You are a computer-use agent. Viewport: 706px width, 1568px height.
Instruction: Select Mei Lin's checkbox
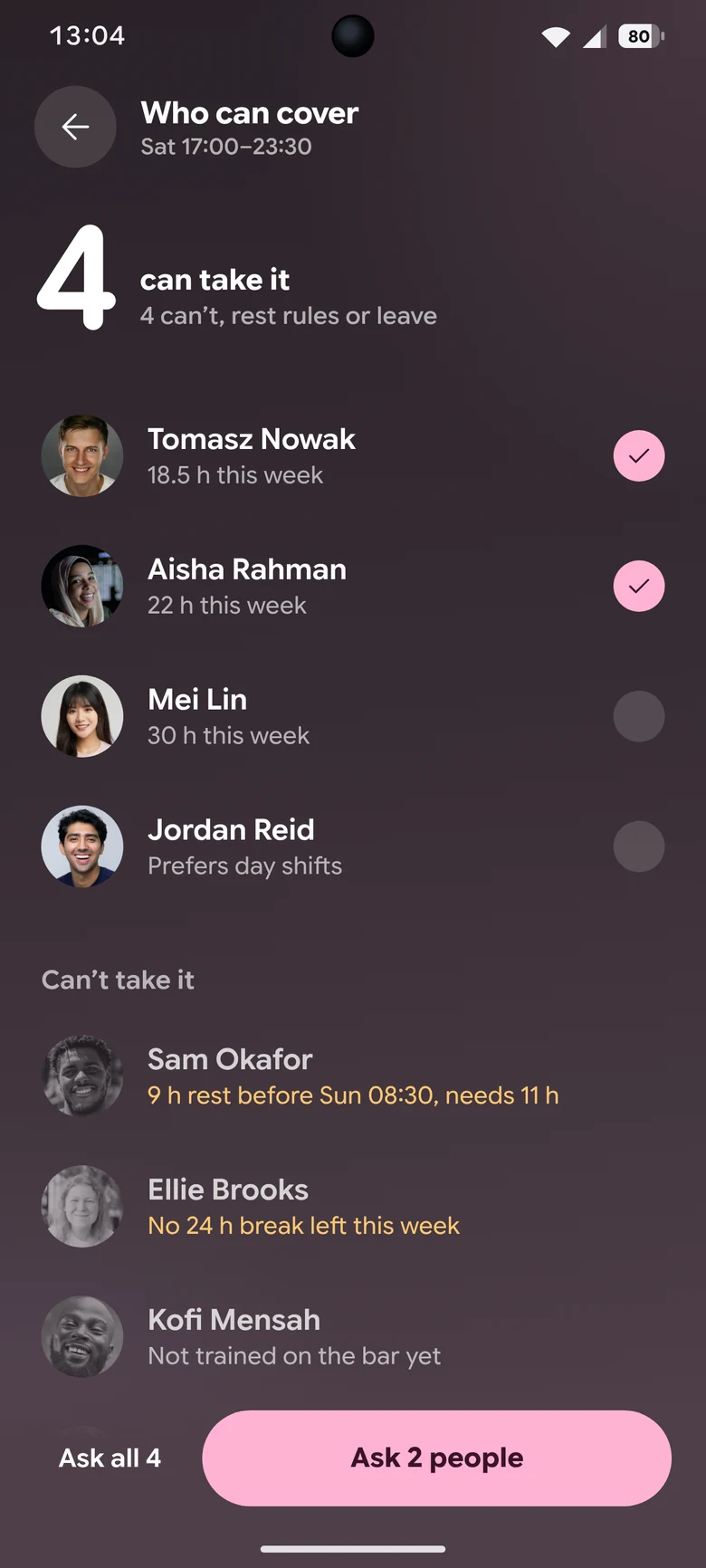click(x=639, y=716)
